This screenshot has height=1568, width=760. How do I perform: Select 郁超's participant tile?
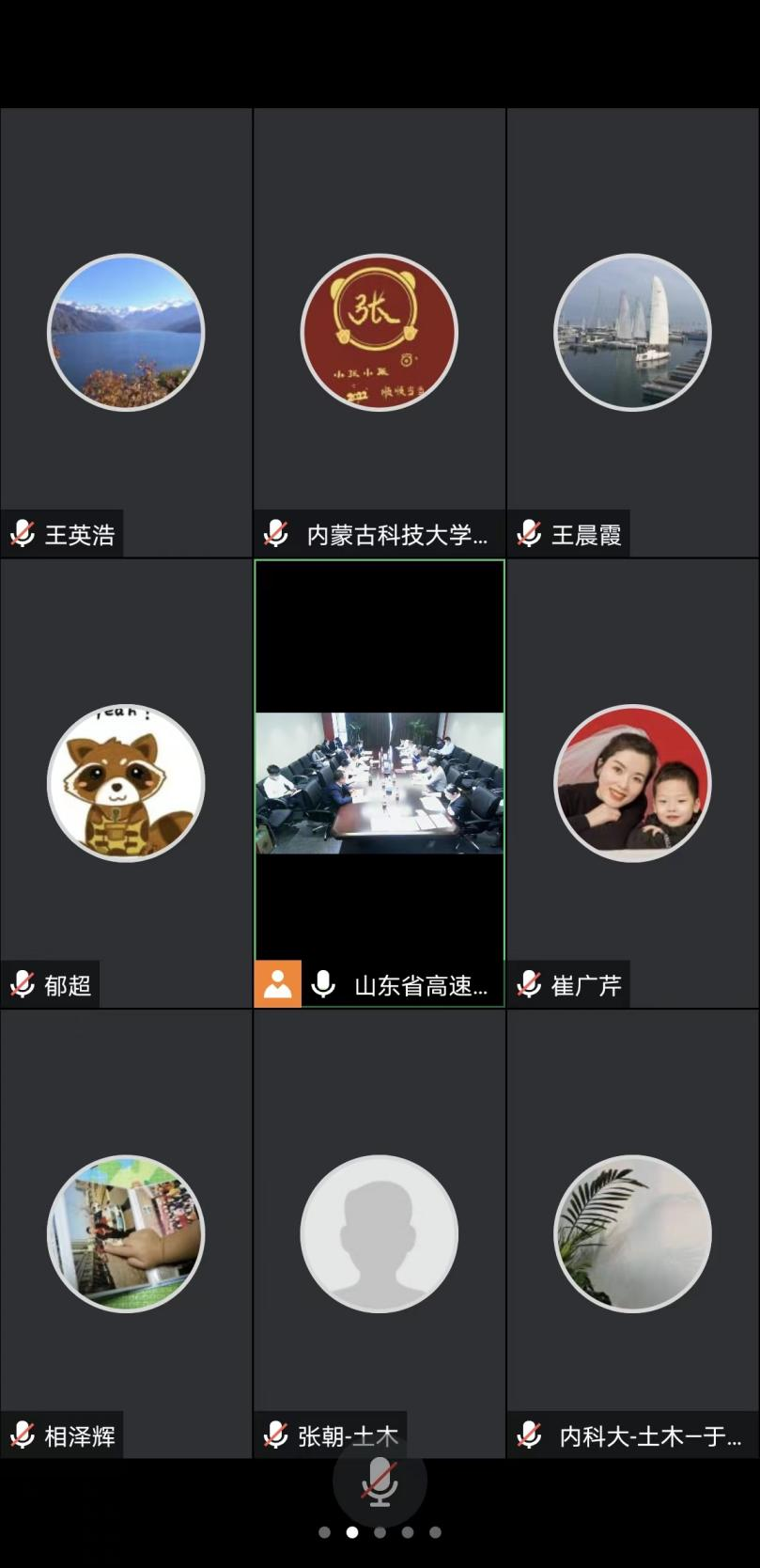point(126,783)
